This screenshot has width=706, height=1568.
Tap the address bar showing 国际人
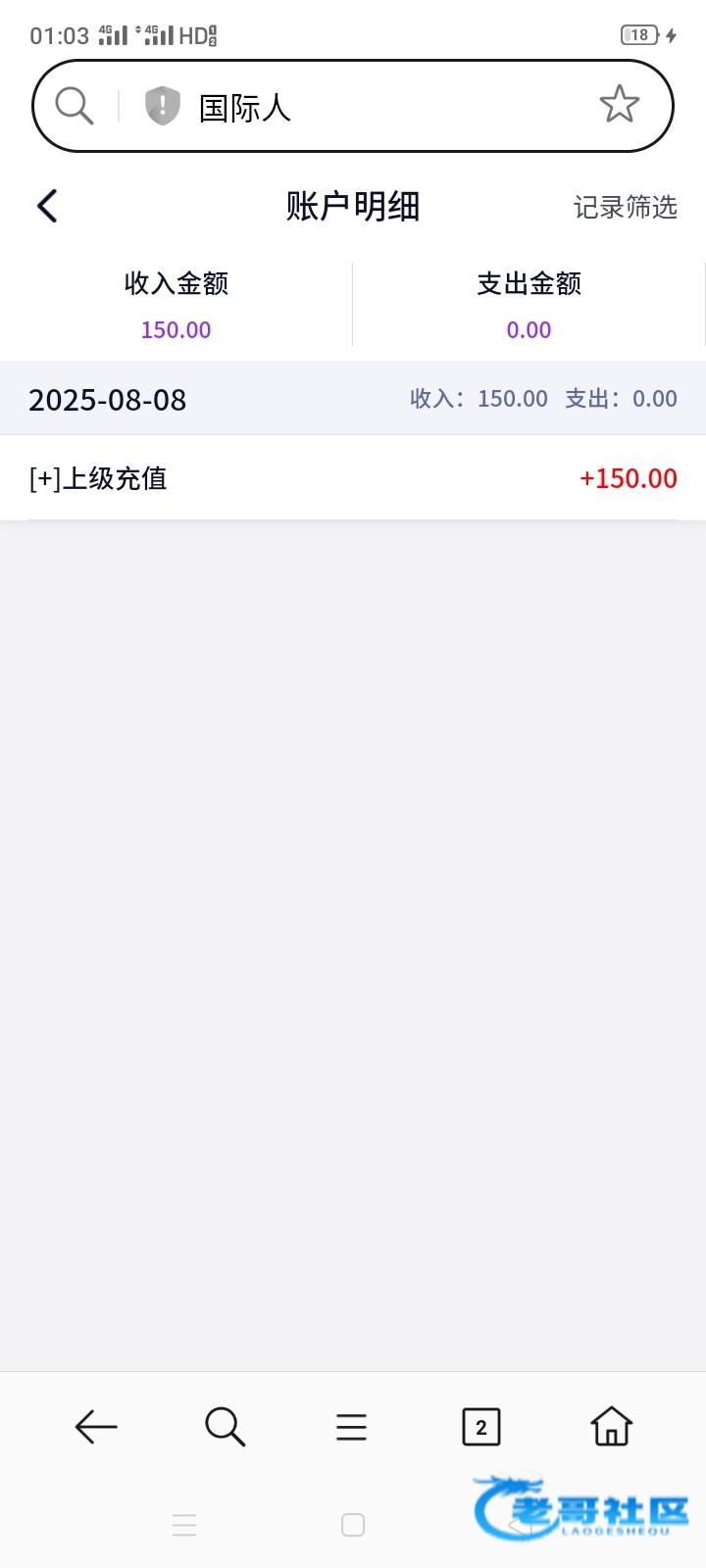click(353, 106)
